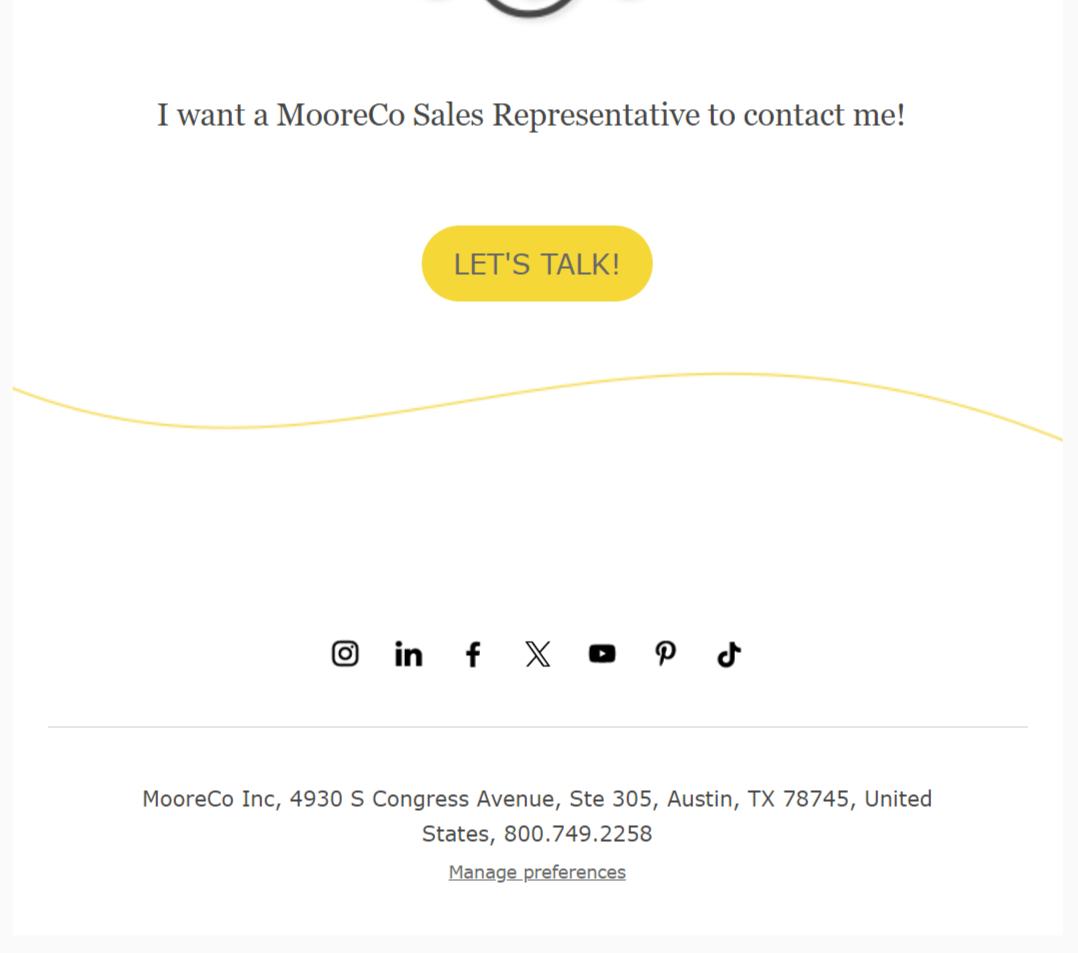This screenshot has height=953, width=1078.
Task: Open the Manage preferences link
Action: (537, 872)
